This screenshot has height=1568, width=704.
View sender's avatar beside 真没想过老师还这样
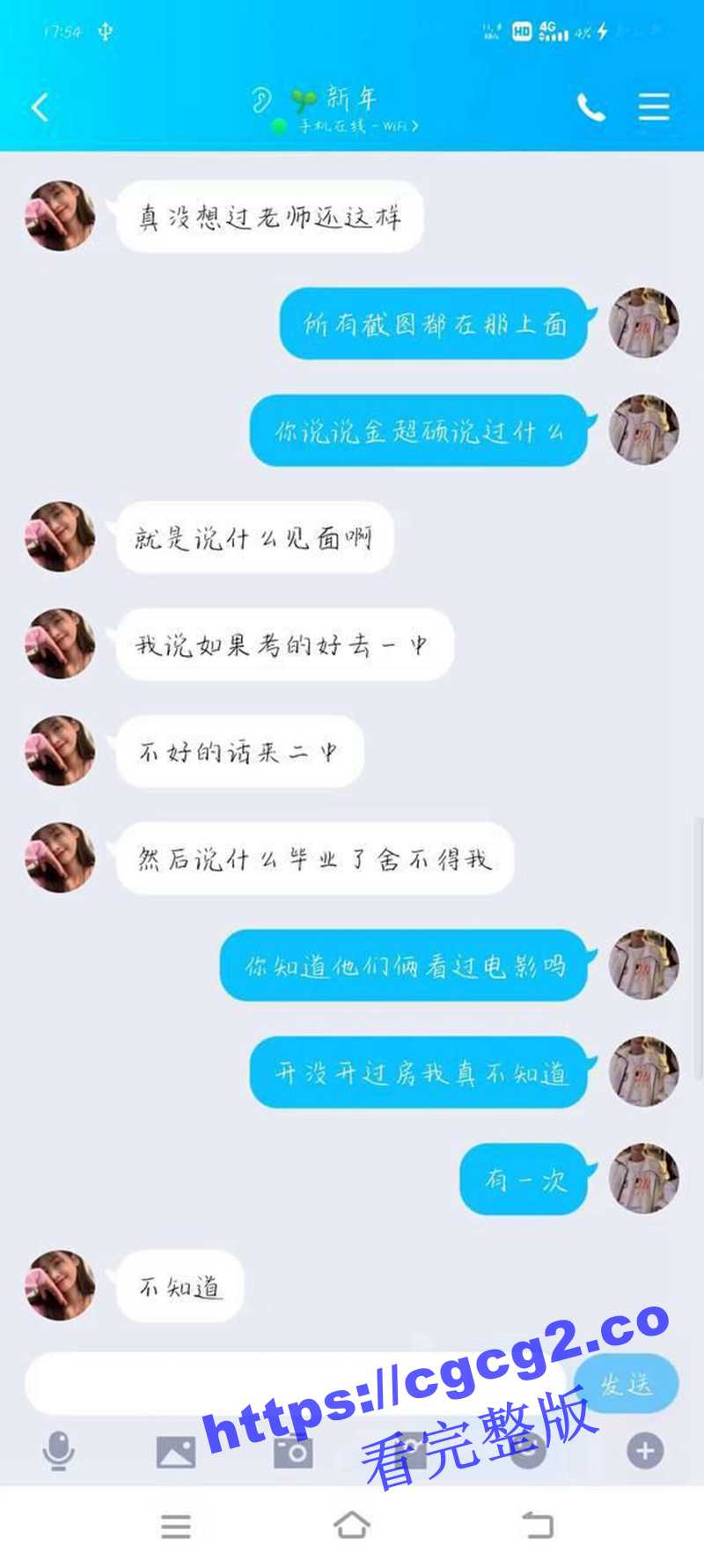[x=60, y=217]
